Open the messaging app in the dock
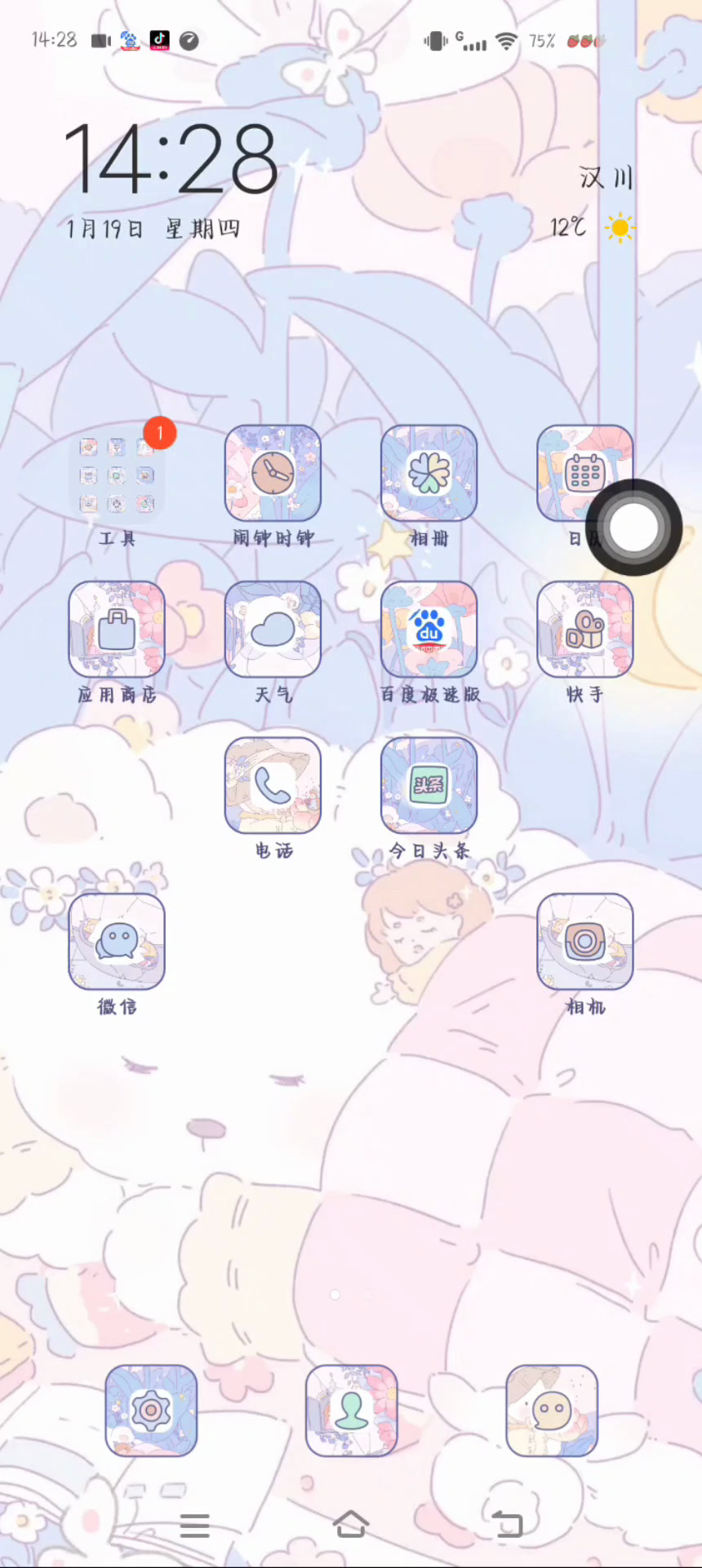This screenshot has height=1568, width=702. pos(552,1410)
